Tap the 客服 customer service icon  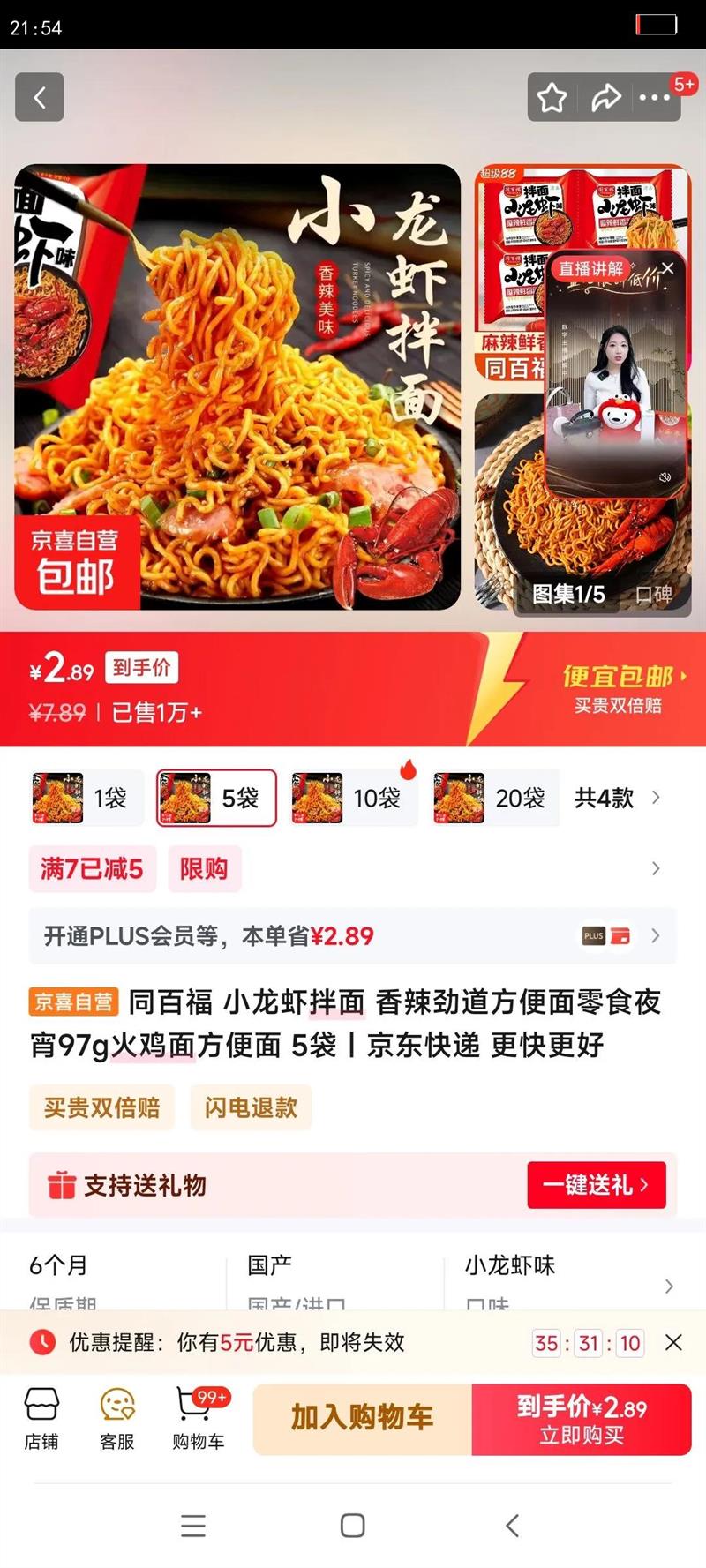[x=115, y=1417]
